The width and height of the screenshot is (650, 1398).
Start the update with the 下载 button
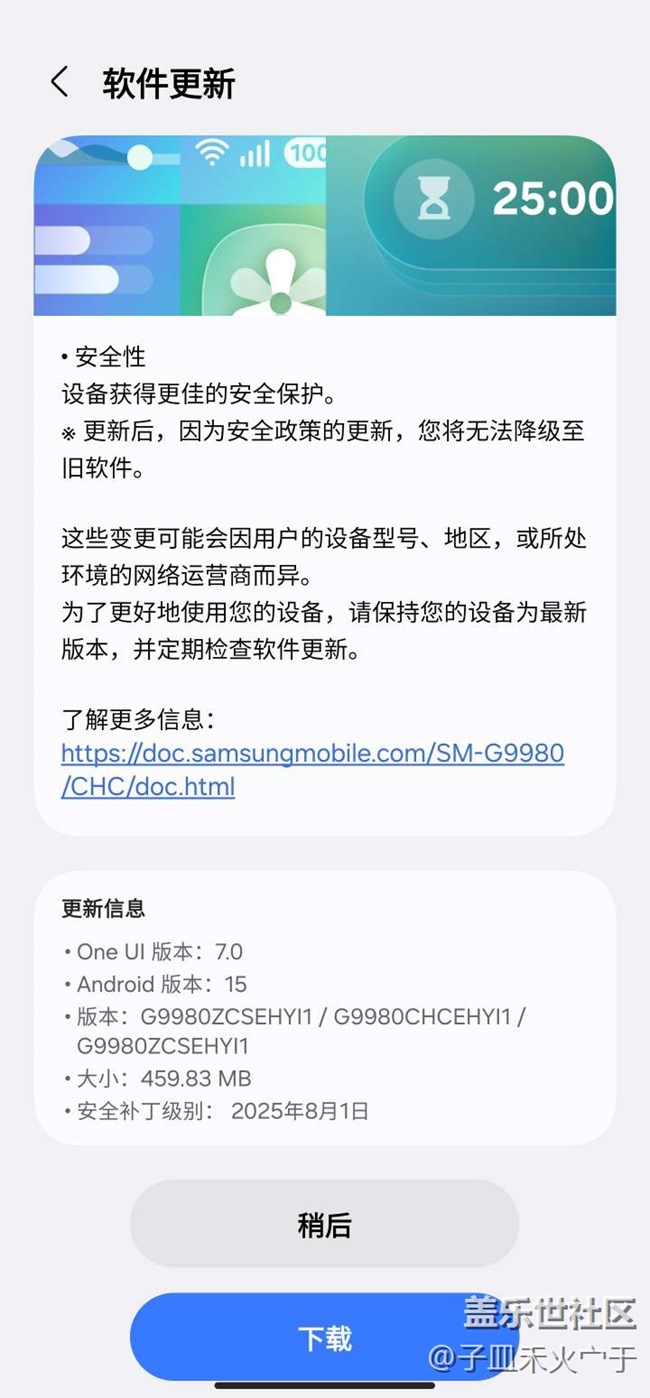pyautogui.click(x=324, y=1338)
